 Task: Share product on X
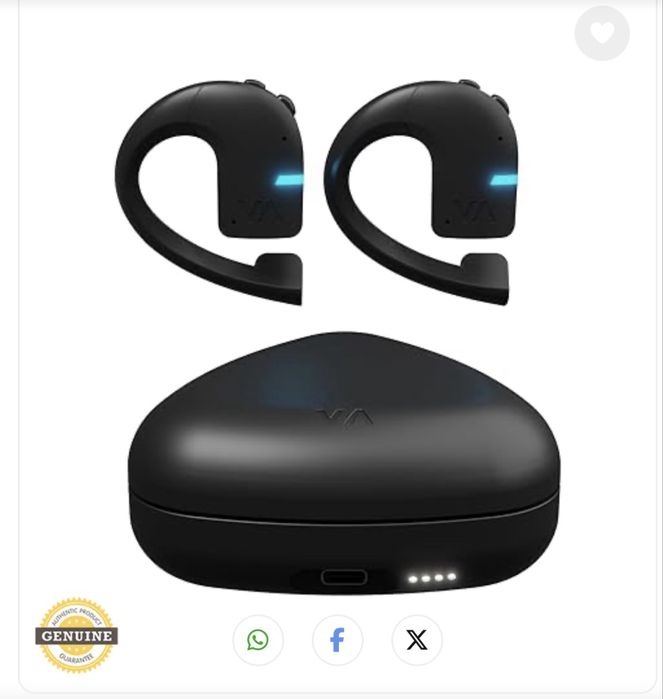[x=417, y=640]
